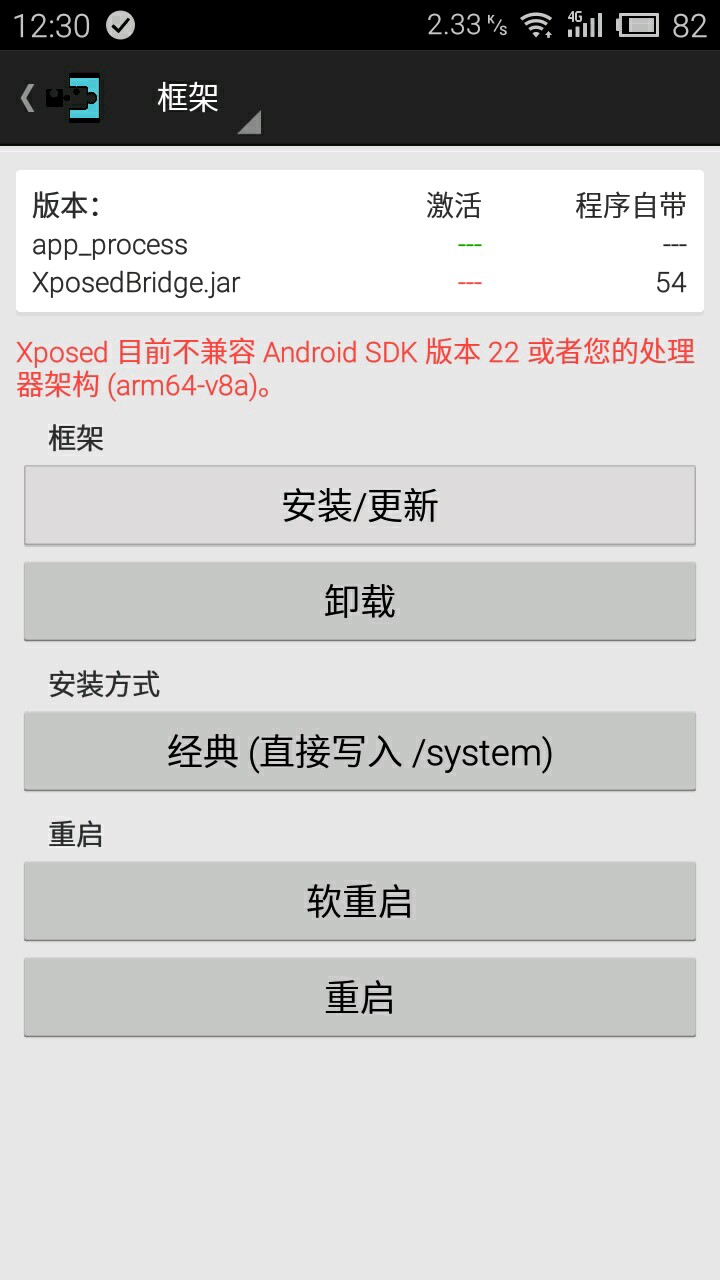
Task: Open the 框架 section dropdown
Action: pyautogui.click(x=205, y=99)
